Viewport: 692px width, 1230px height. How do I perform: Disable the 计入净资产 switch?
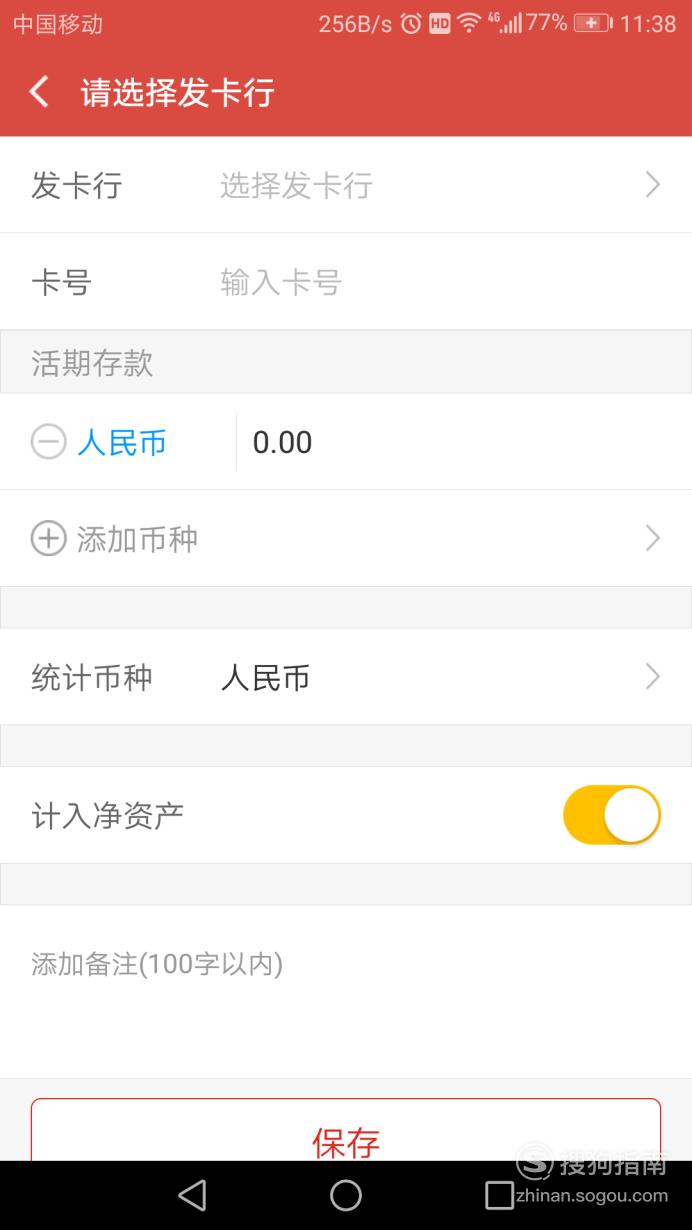pos(612,815)
